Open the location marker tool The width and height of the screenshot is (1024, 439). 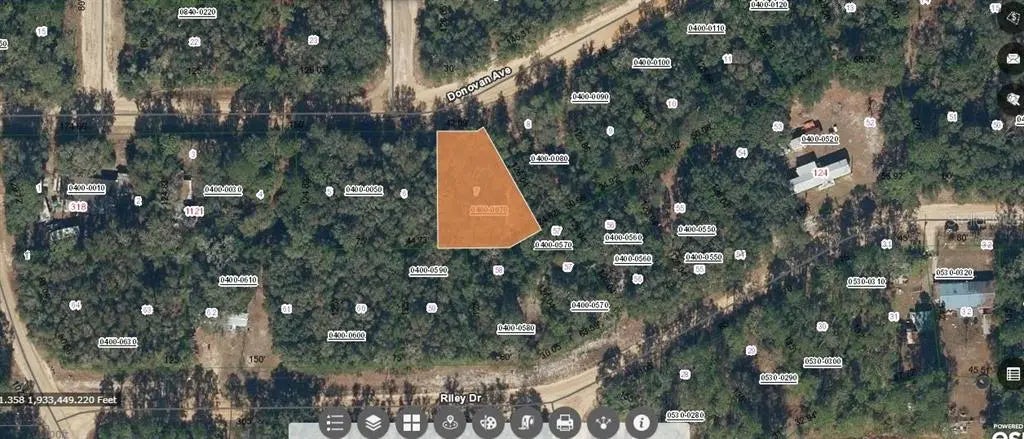449,423
